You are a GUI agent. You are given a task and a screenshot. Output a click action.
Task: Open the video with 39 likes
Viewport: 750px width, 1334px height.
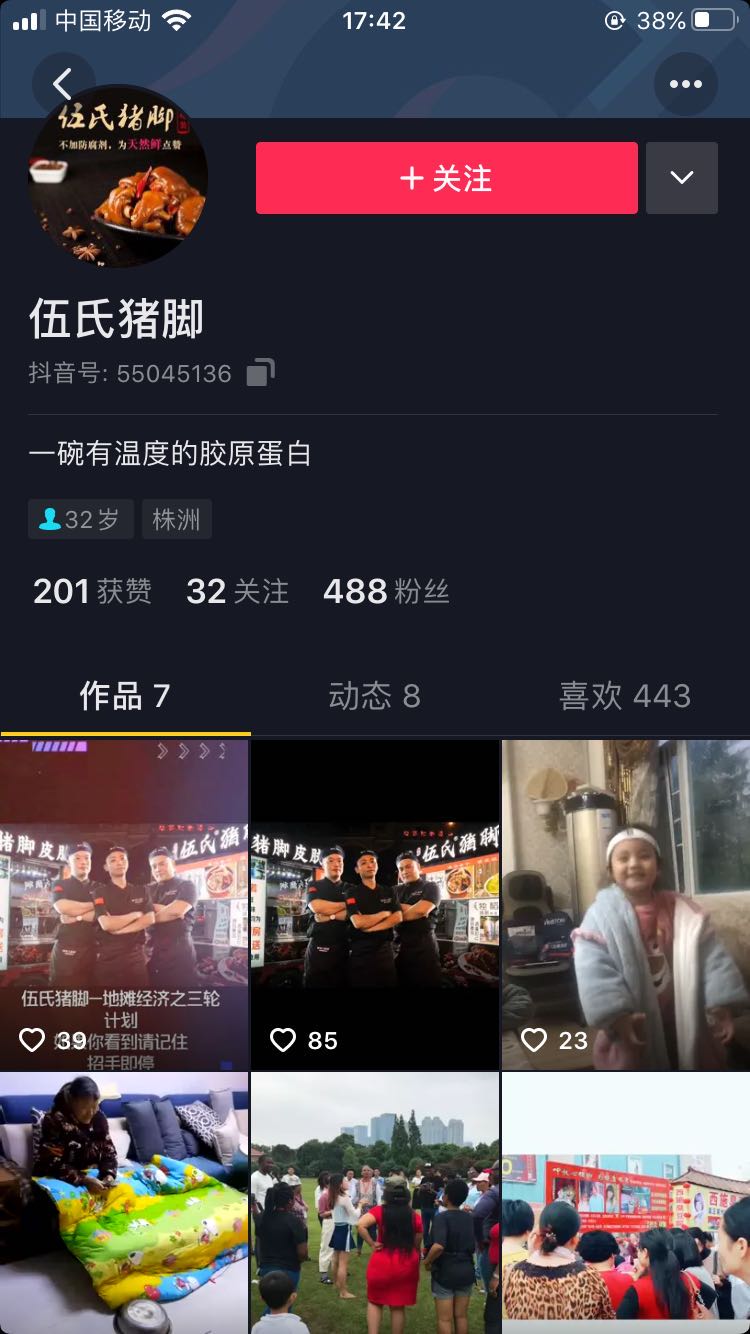(124, 905)
